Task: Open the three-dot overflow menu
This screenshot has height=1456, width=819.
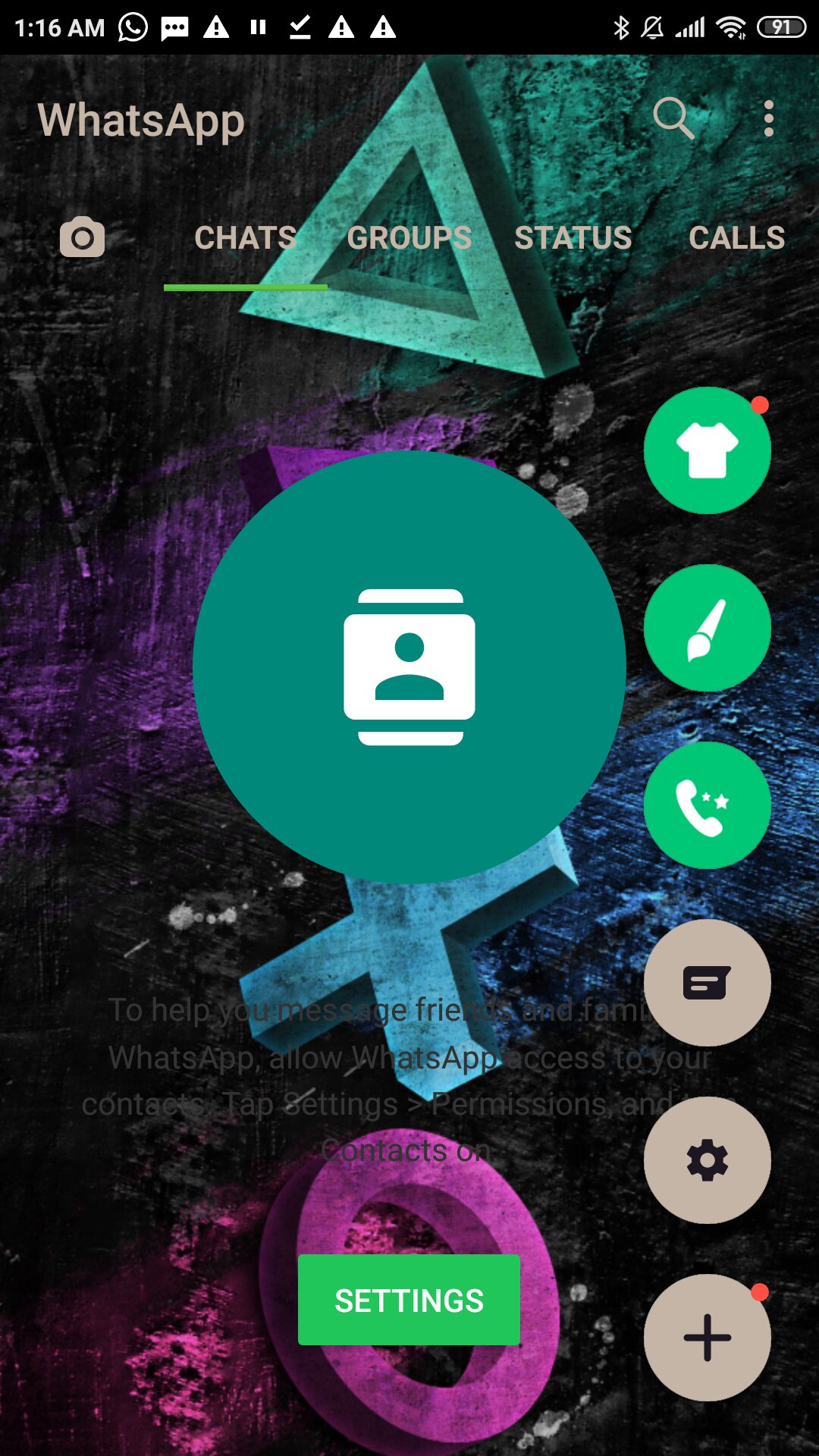Action: 769,118
